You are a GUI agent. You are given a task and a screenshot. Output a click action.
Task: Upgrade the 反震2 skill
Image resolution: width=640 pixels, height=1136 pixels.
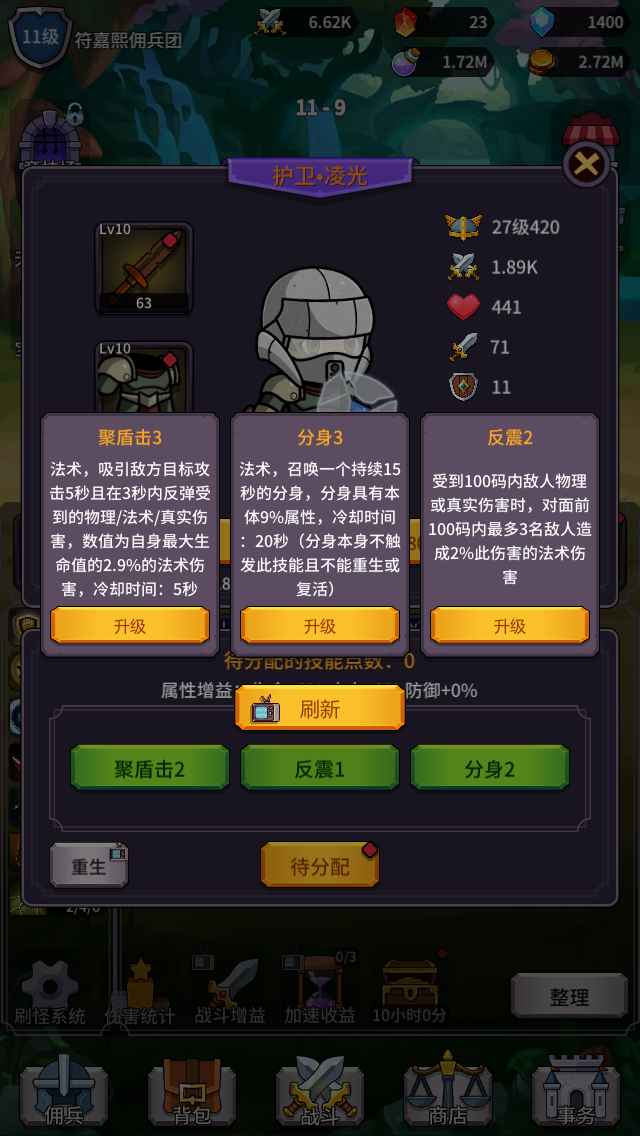(x=510, y=626)
